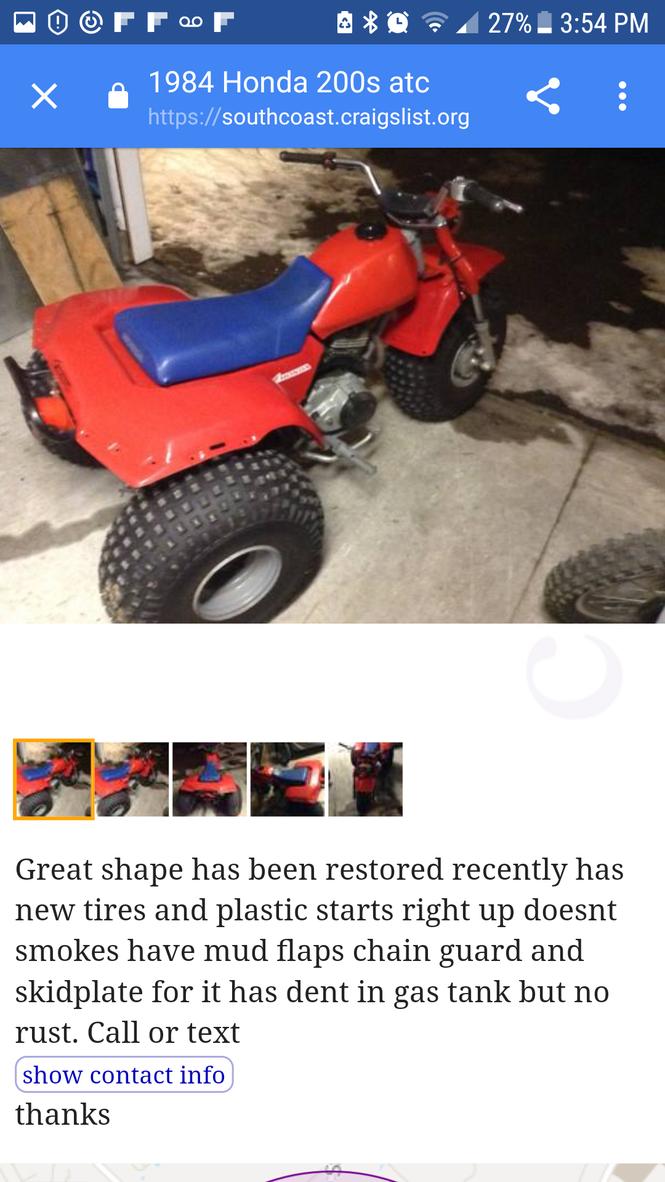Screen dimensions: 665x1182
Task: Tap show contact info
Action: pos(124,1074)
